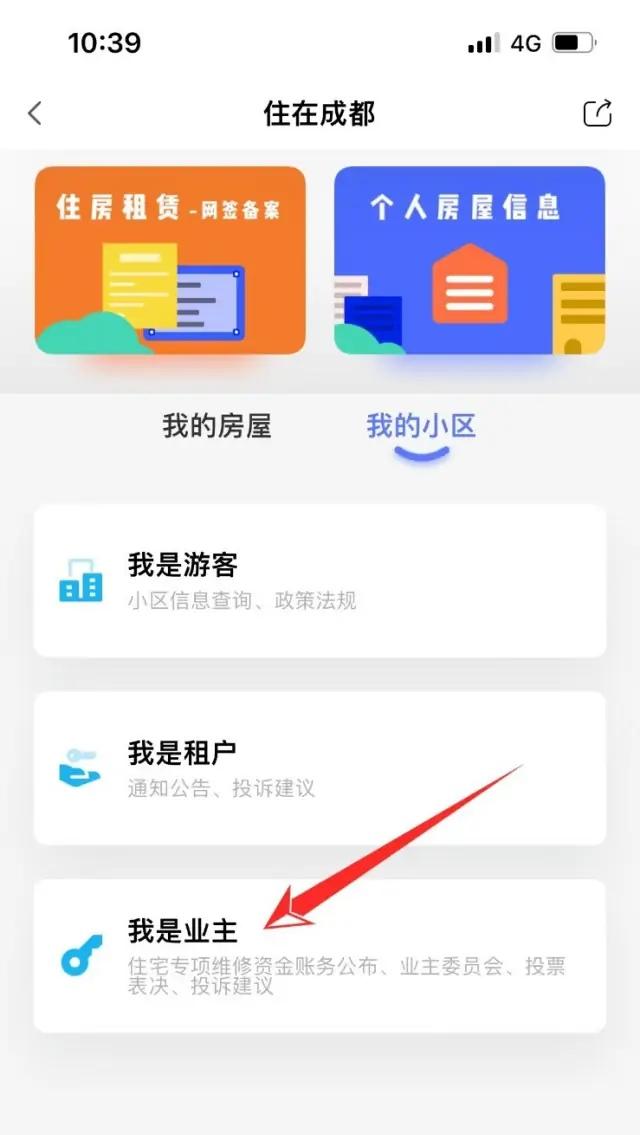Image resolution: width=640 pixels, height=1135 pixels.
Task: Open the 我是租户 entry
Action: [x=320, y=767]
